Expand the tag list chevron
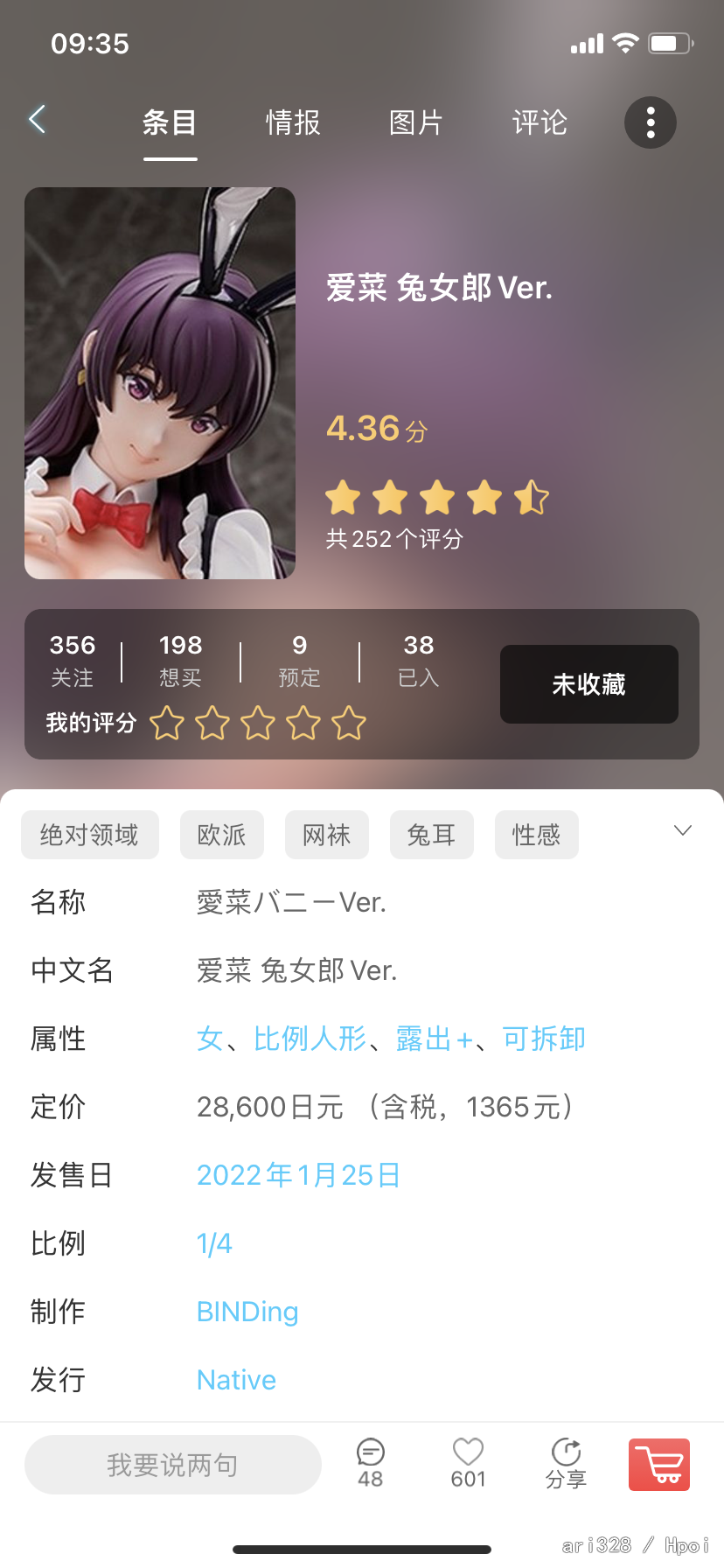 (x=683, y=830)
